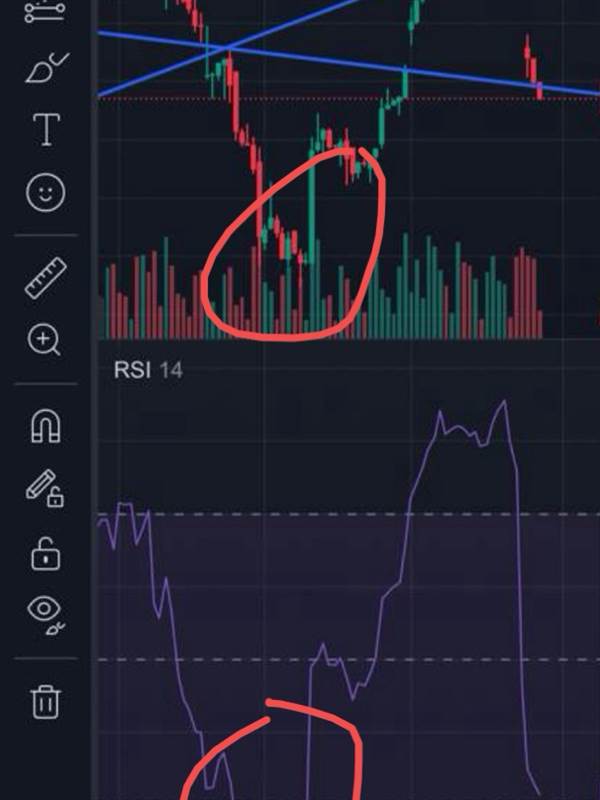Screen dimensions: 600x800
Task: Choose the text annotation tool
Action: [x=46, y=130]
